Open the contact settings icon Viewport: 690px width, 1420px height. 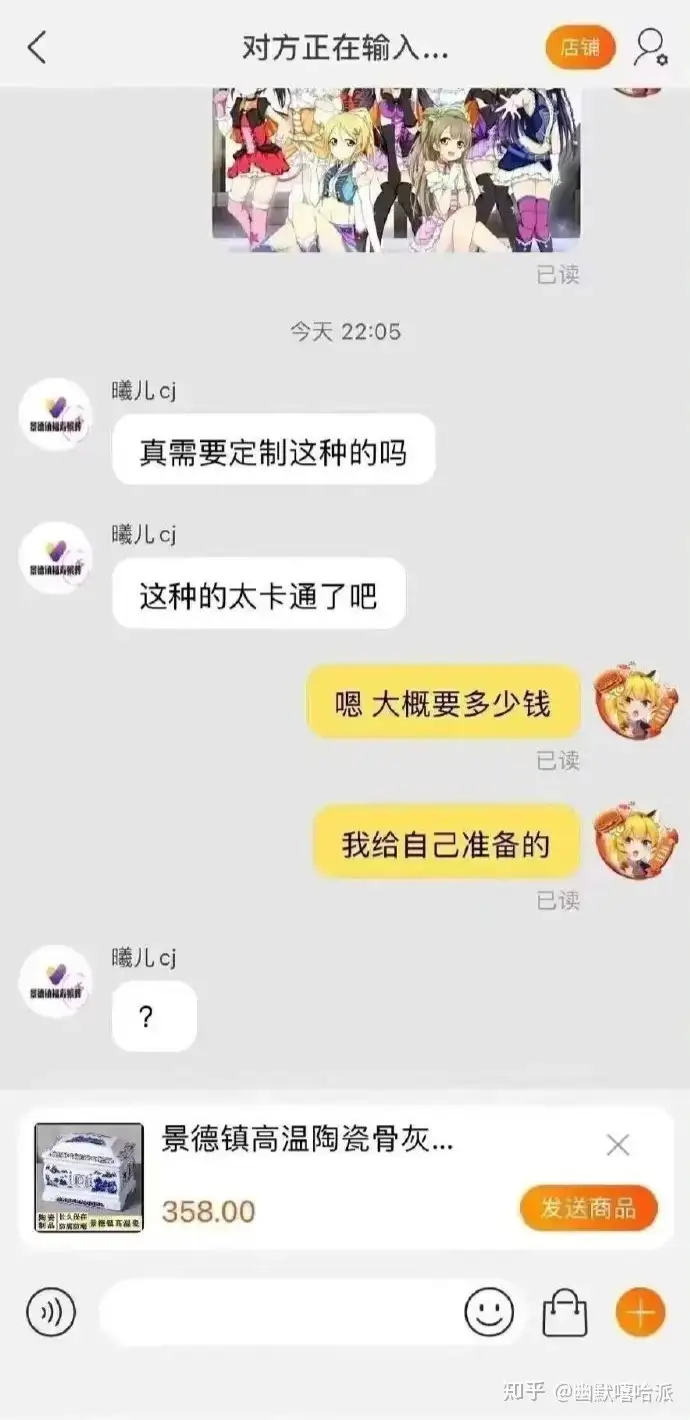[651, 47]
